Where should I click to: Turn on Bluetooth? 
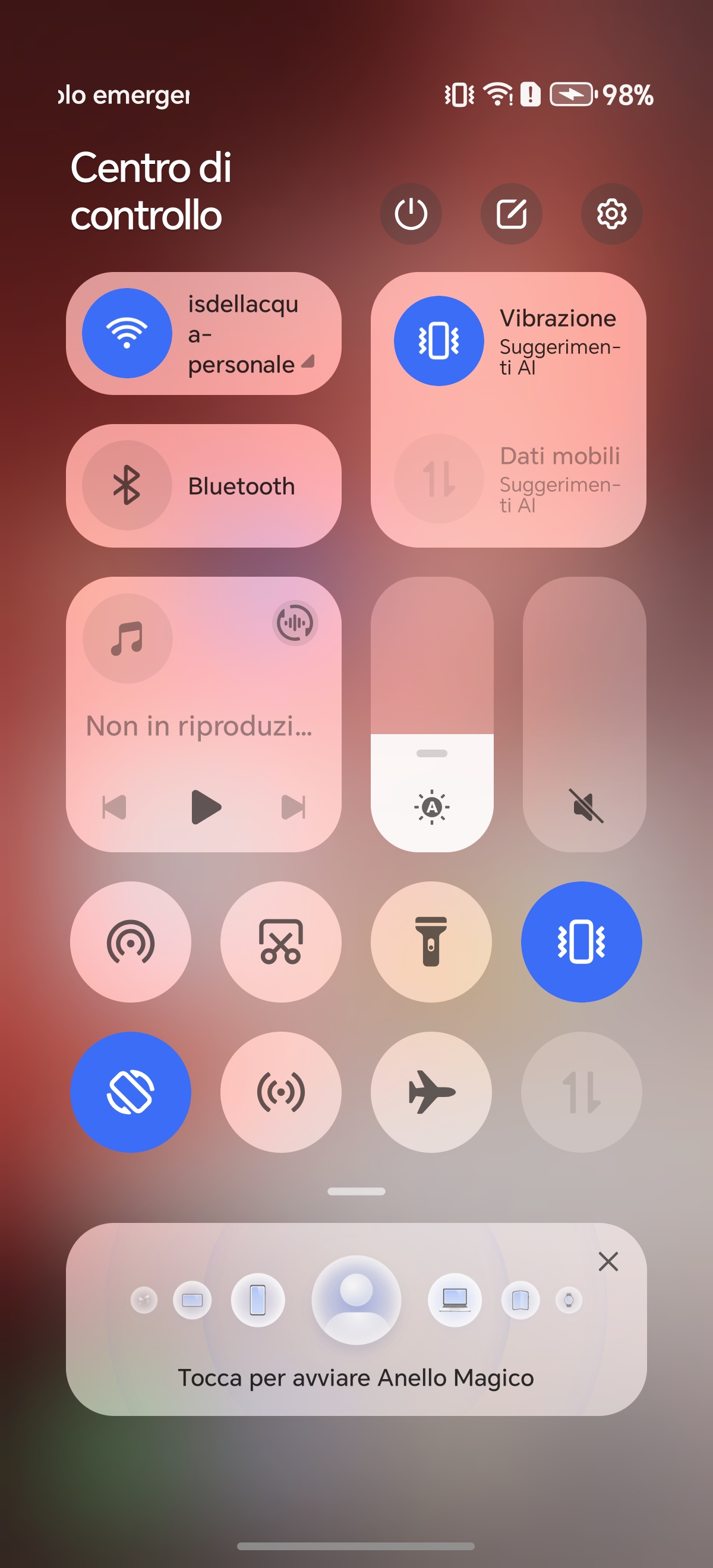coord(127,485)
